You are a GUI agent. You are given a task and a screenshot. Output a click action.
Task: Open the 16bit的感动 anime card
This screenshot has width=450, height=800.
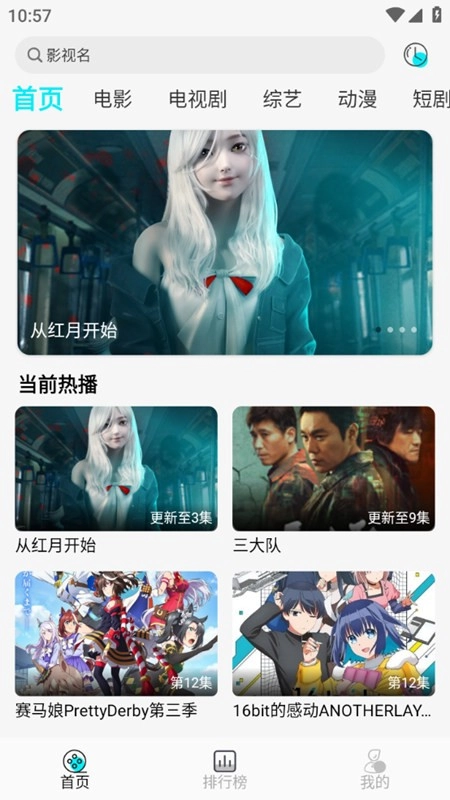[x=334, y=645]
